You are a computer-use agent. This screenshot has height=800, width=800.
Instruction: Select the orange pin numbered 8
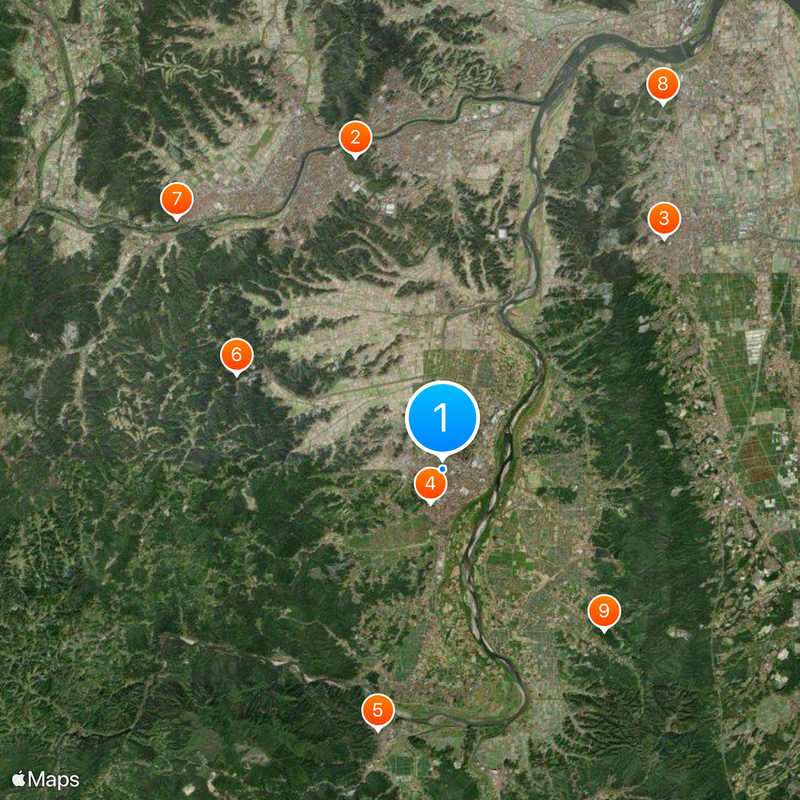click(662, 84)
